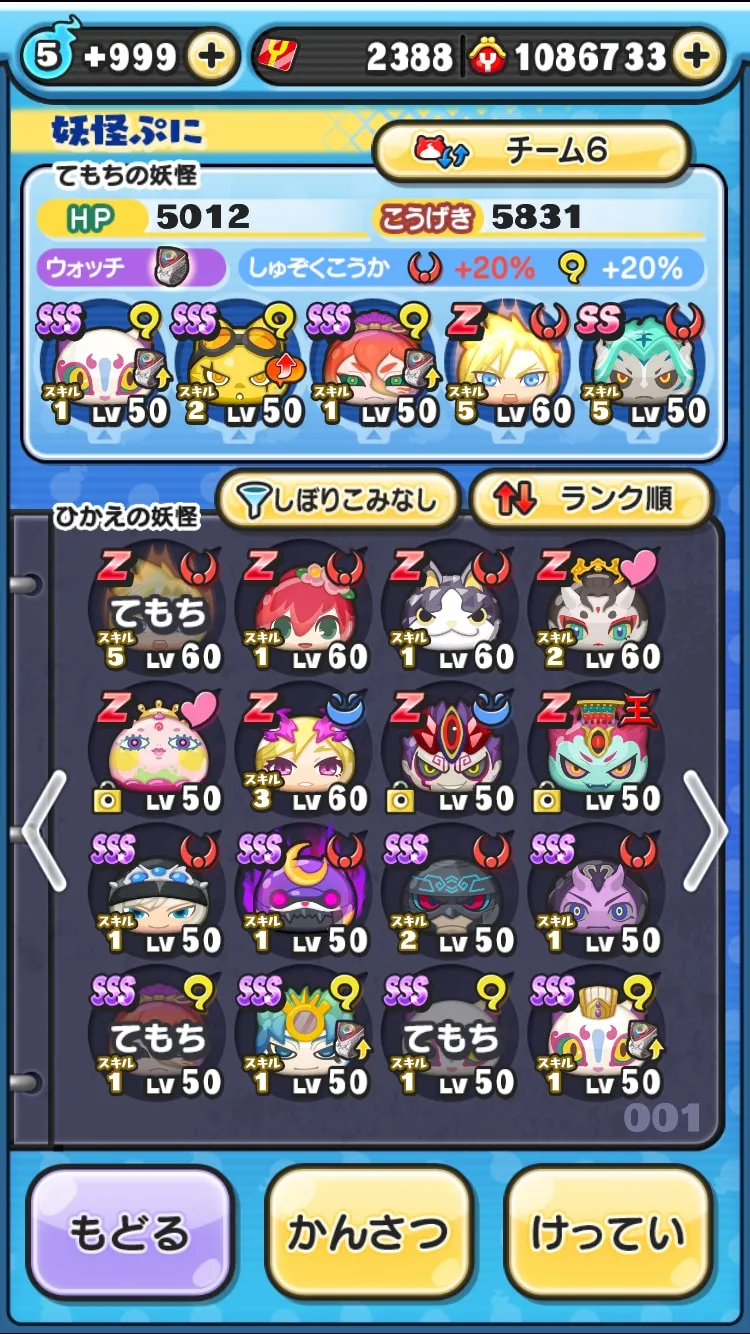This screenshot has width=750, height=1334.
Task: Open the しぼりこみなし filter
Action: (x=338, y=499)
